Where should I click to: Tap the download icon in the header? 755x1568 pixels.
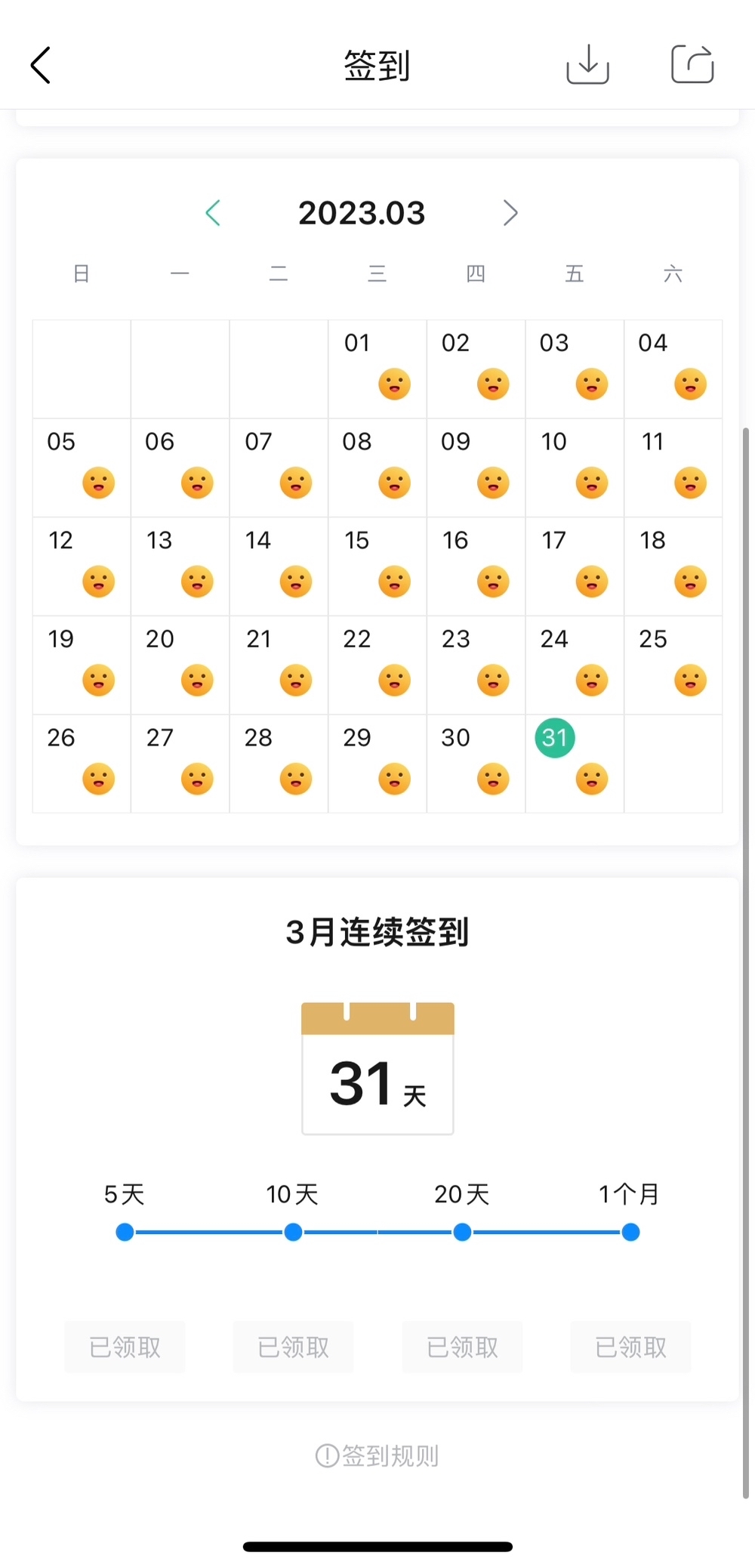[587, 64]
